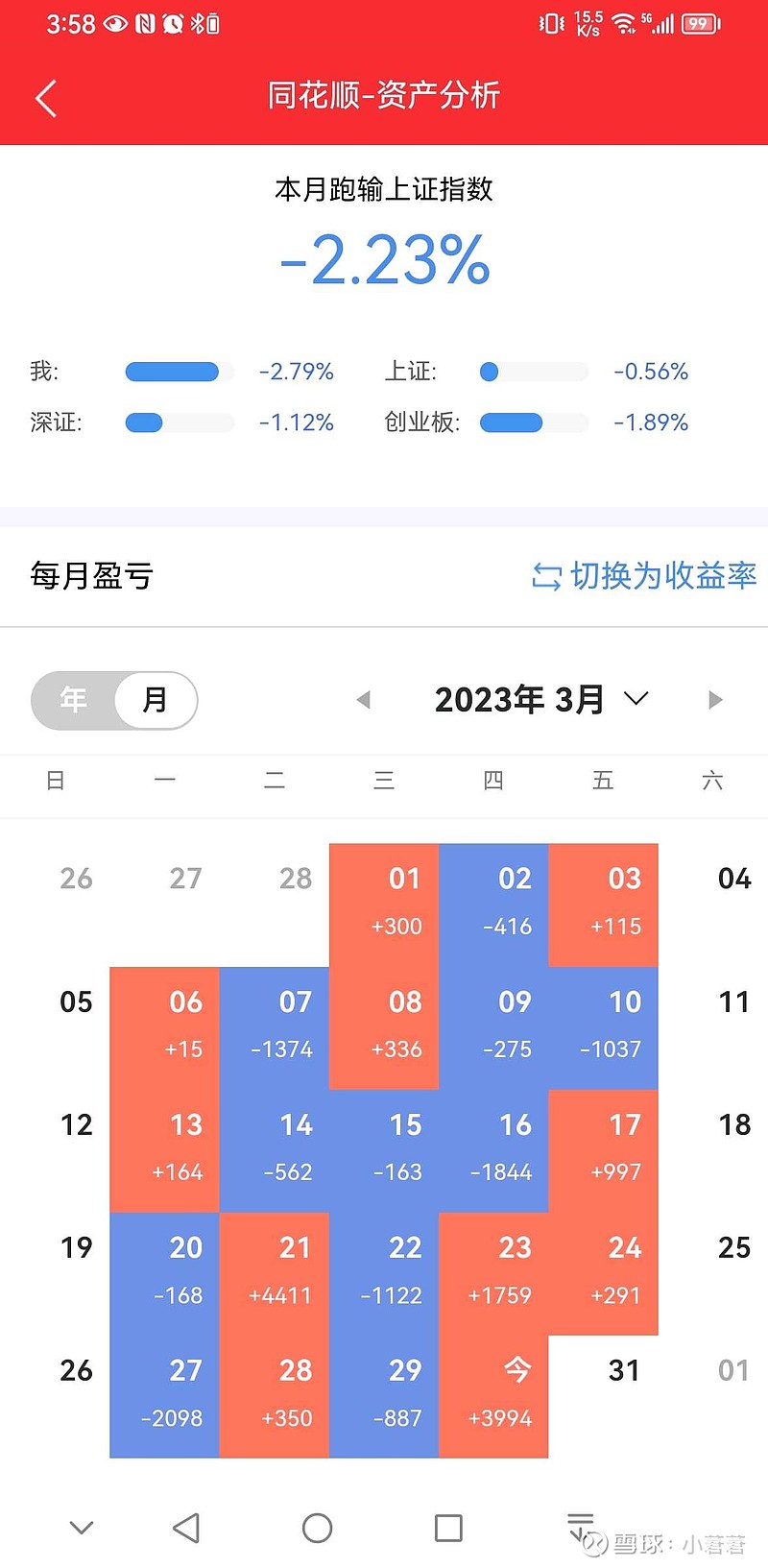Switch to the 年 view
Image resolution: width=768 pixels, height=1568 pixels.
[x=74, y=699]
